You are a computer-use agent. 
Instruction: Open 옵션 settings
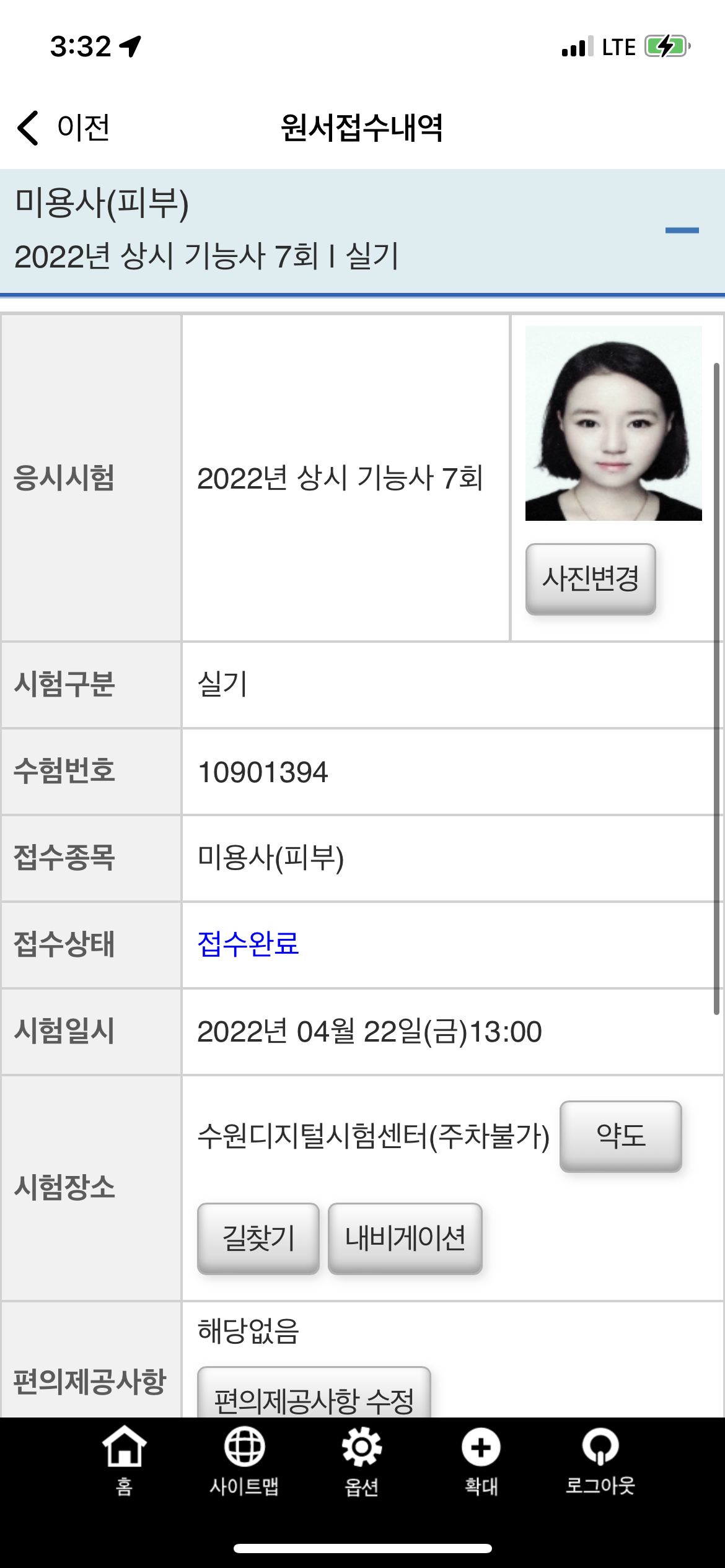pyautogui.click(x=362, y=1459)
